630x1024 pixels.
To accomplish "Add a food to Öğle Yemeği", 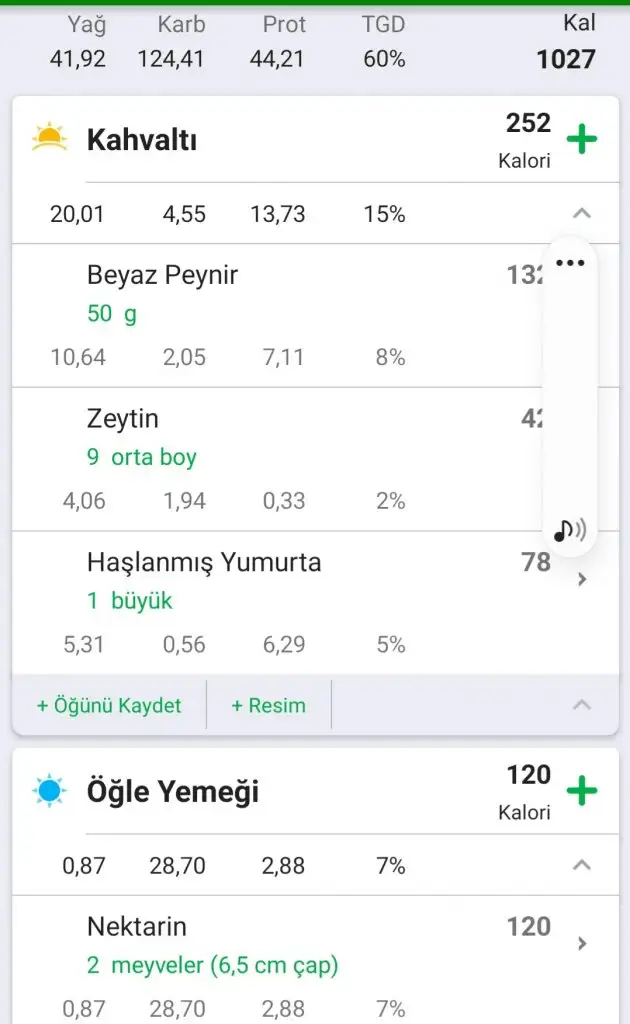I will [581, 792].
